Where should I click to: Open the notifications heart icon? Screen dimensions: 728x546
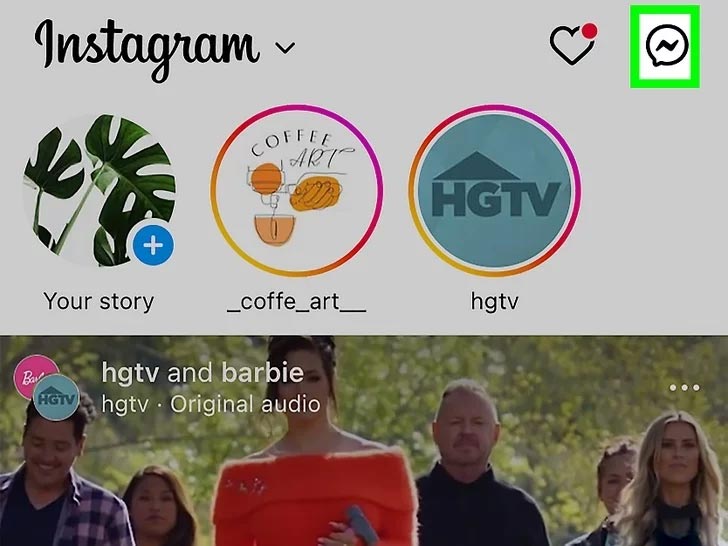572,45
